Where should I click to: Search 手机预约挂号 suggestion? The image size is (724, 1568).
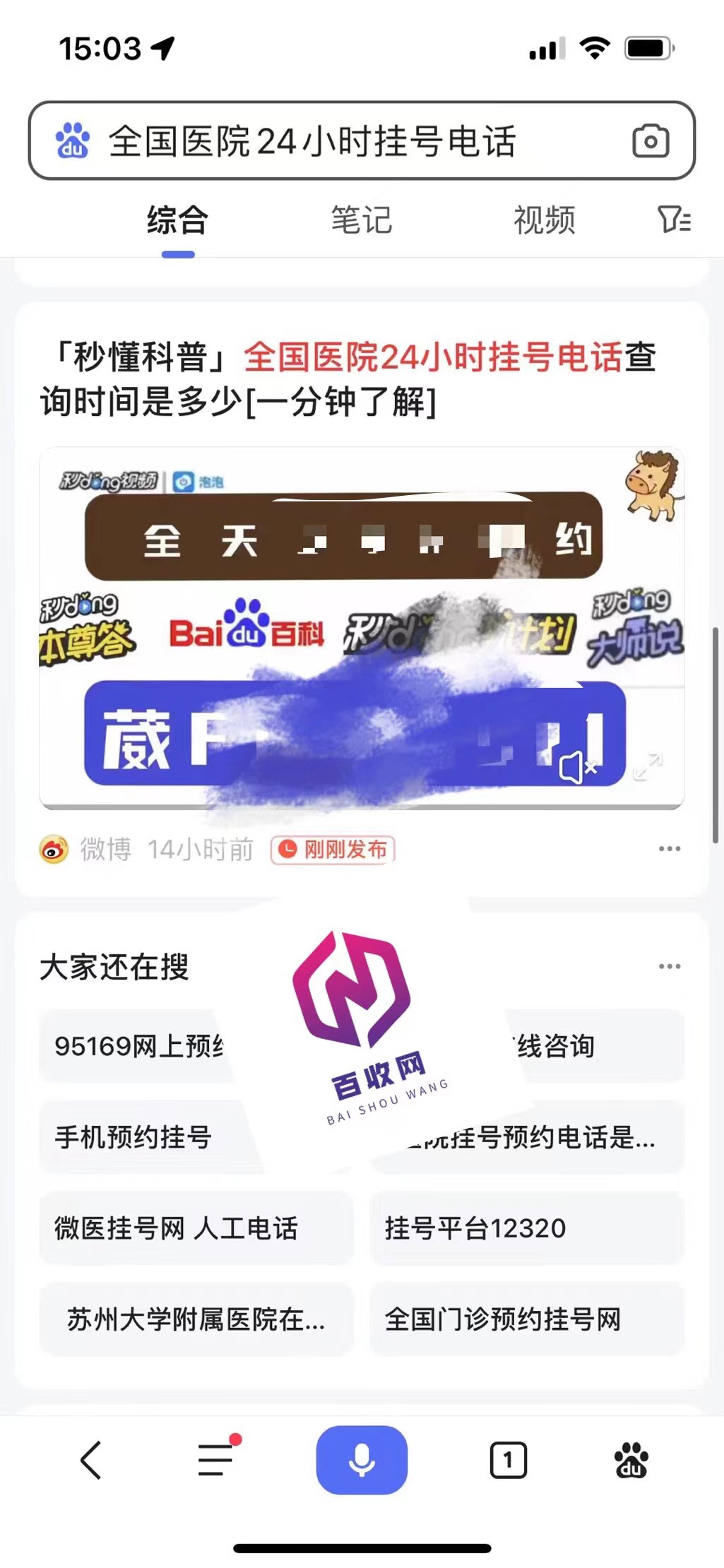coord(134,1137)
